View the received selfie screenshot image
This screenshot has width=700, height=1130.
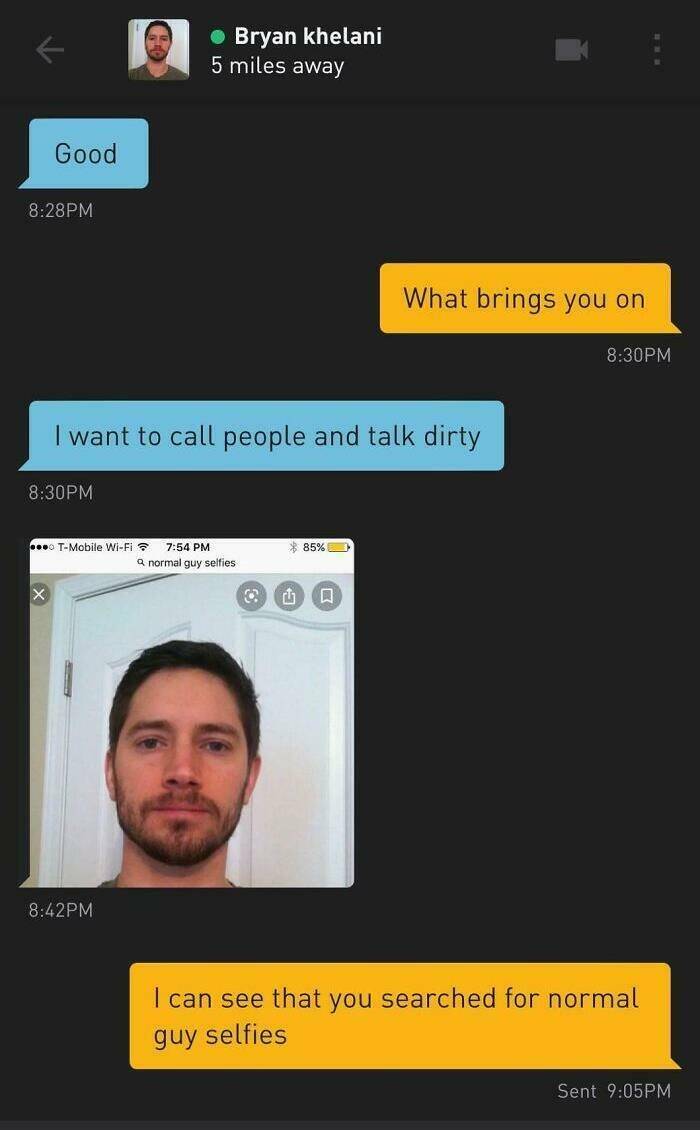(x=191, y=713)
